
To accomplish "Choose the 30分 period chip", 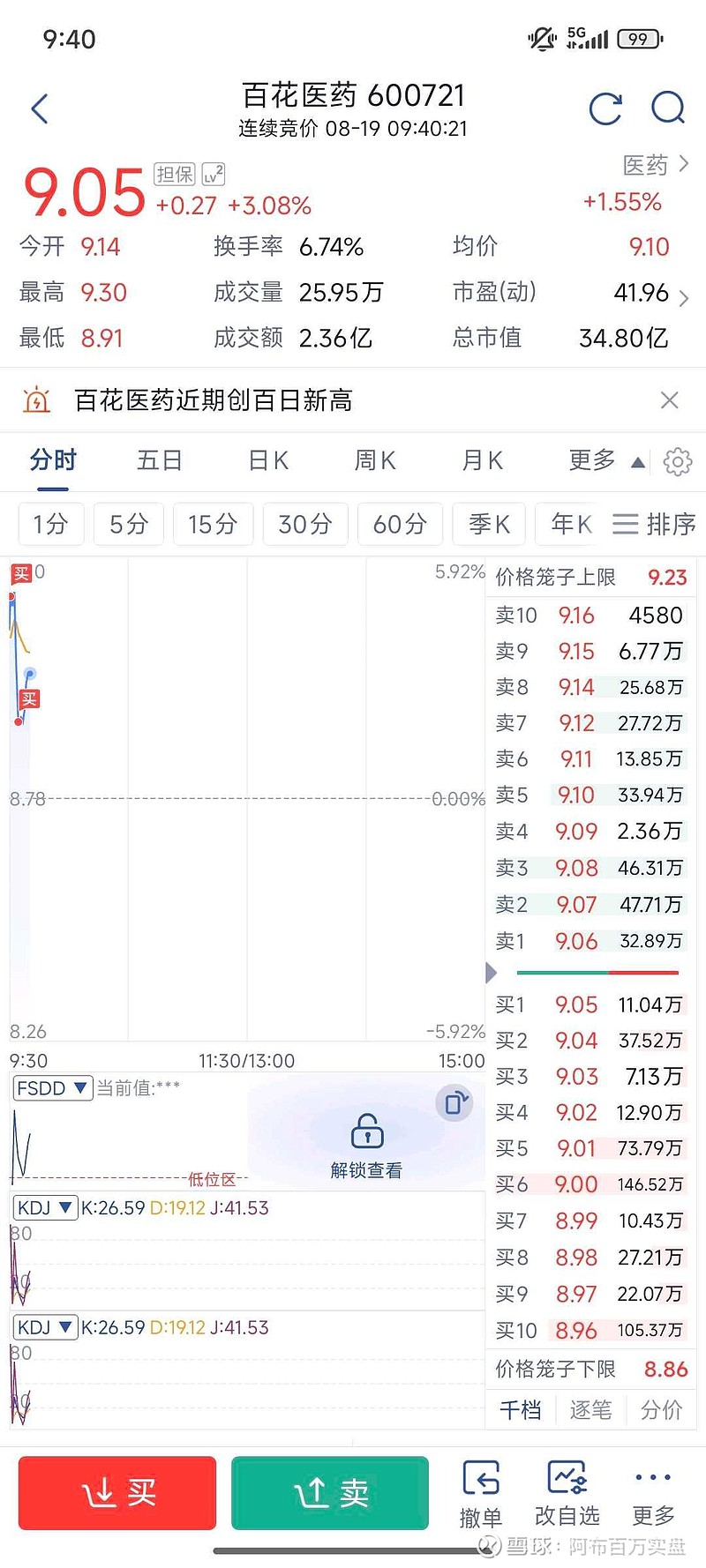I will click(x=304, y=525).
